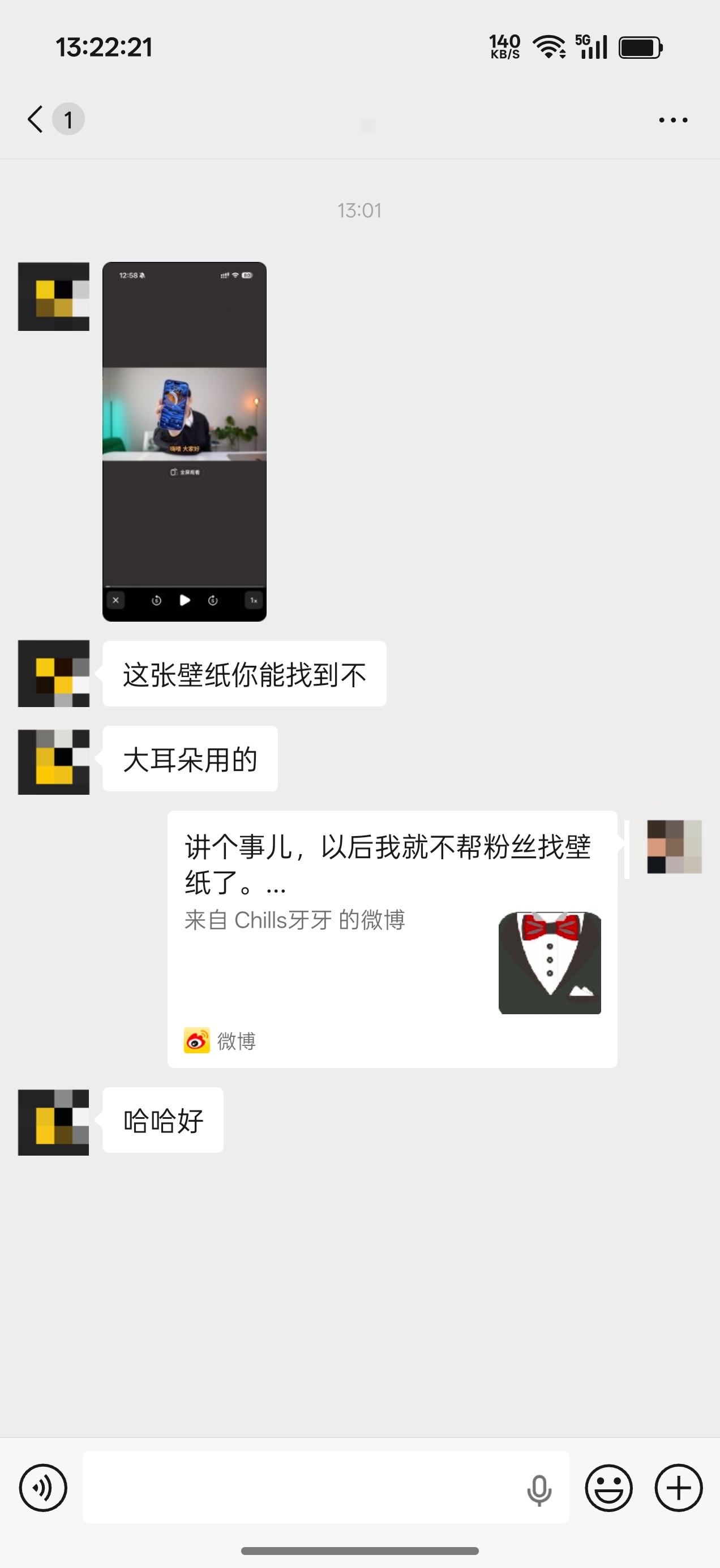720x1568 pixels.
Task: Tap the microphone voice-to-text icon
Action: [539, 1489]
